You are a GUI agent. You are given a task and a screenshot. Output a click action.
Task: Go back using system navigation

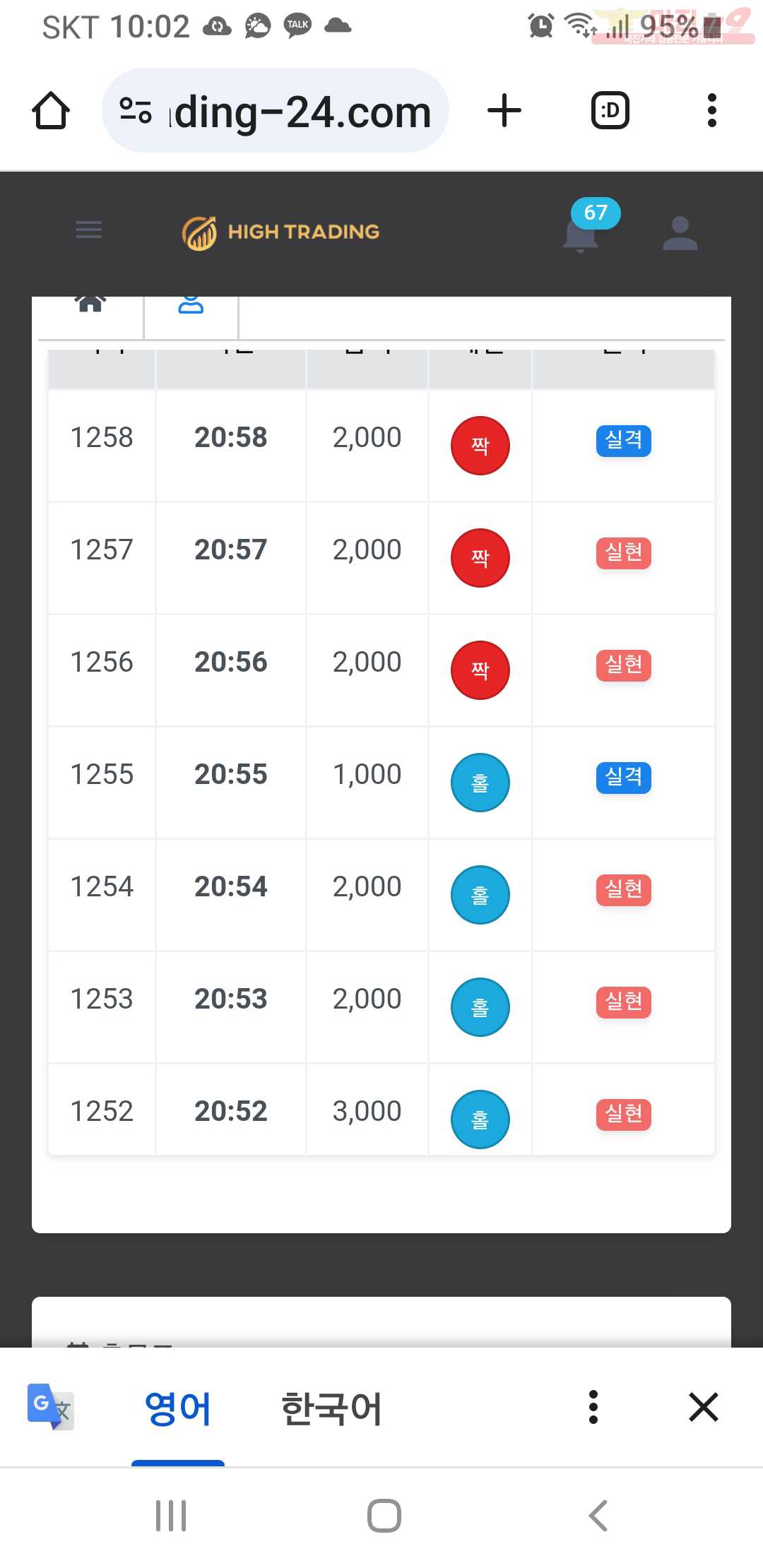(598, 1516)
